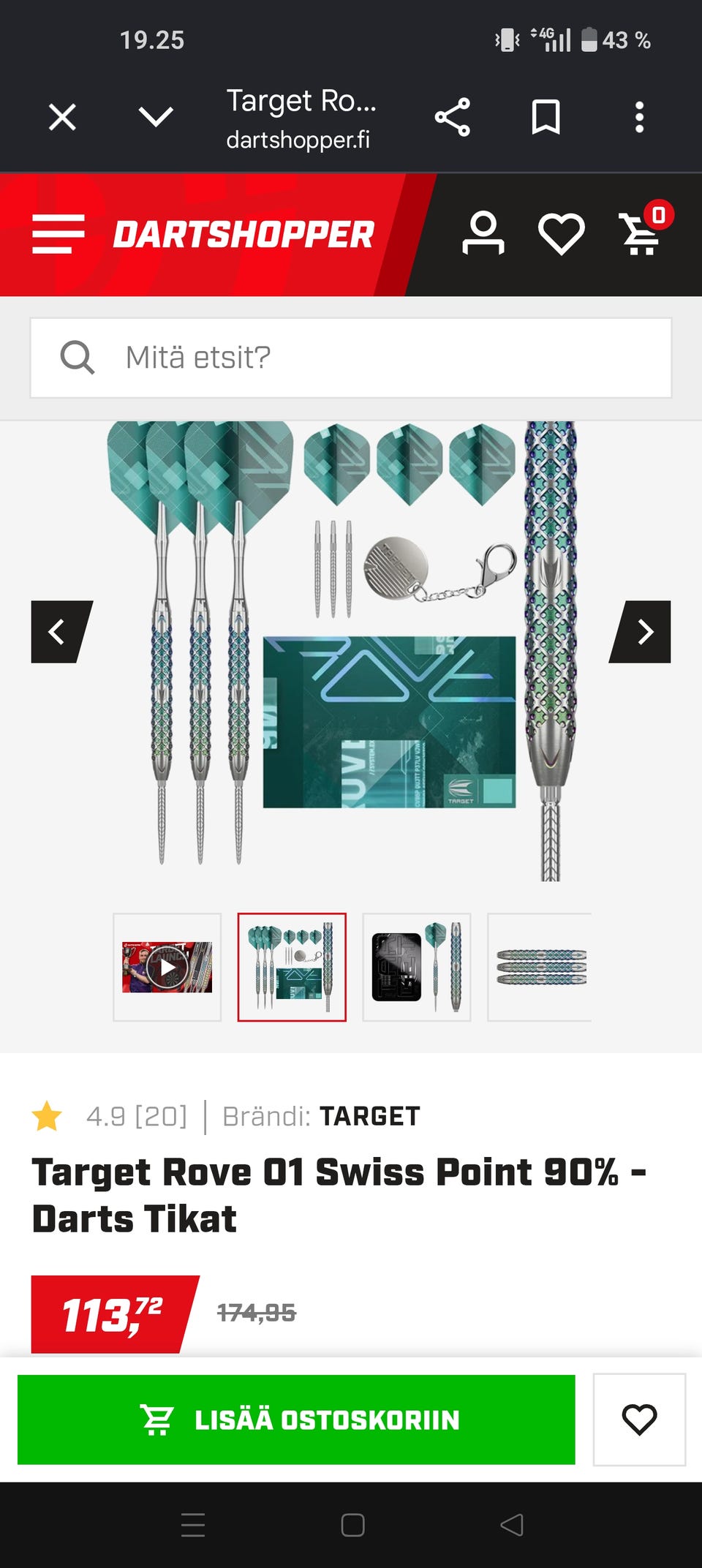Screen dimensions: 702x1568
Task: Show the previous product image
Action: coord(61,632)
